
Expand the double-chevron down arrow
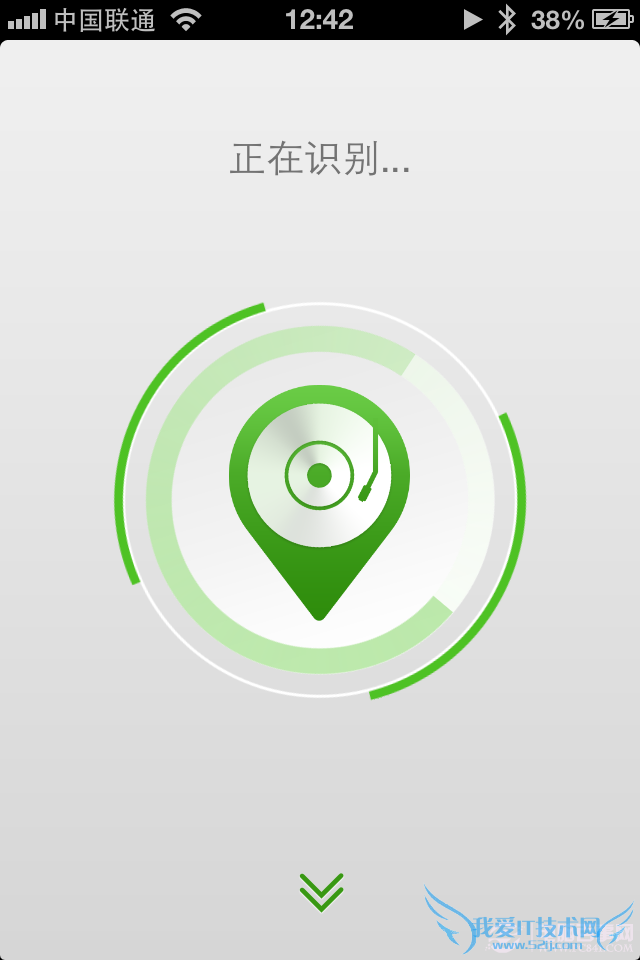[321, 891]
